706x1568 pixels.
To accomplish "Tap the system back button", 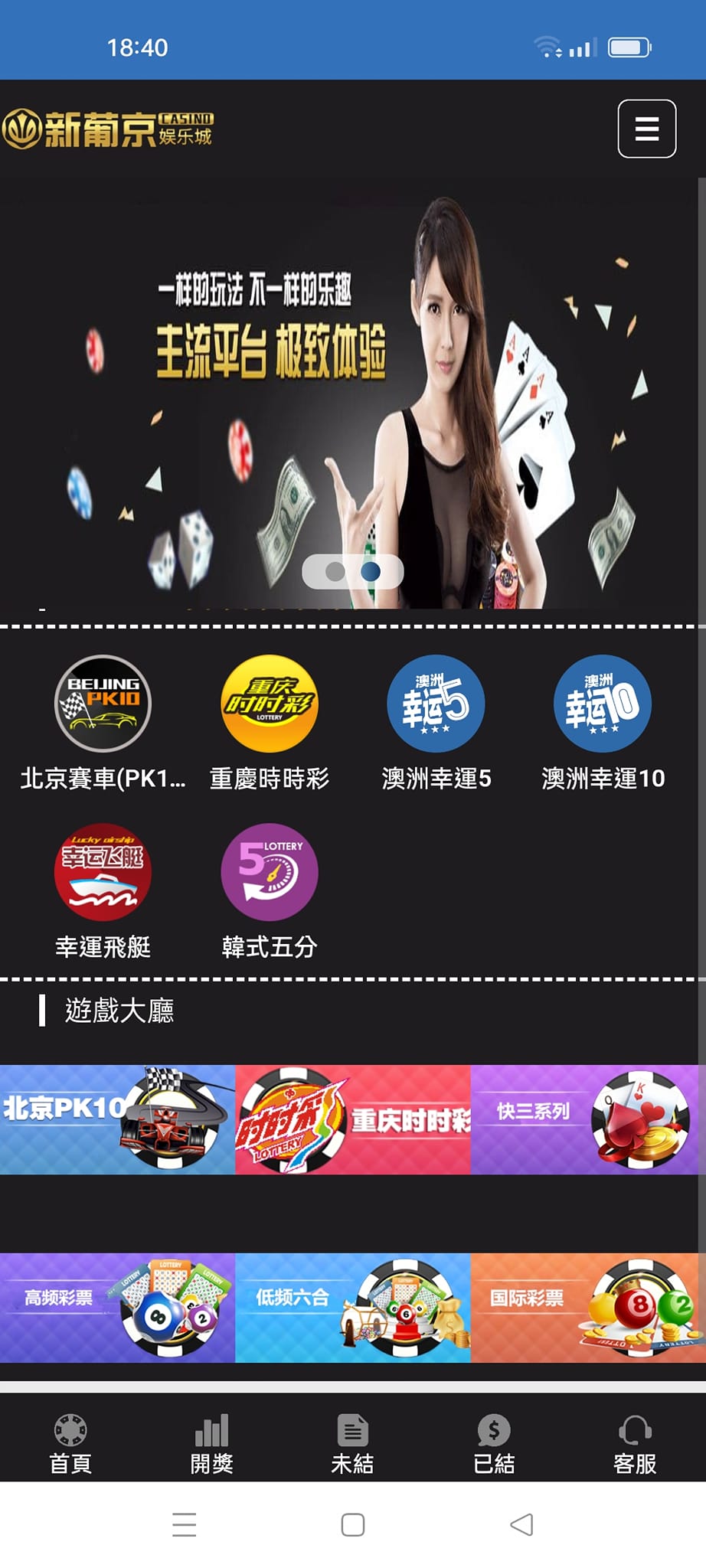I will coord(521,1524).
